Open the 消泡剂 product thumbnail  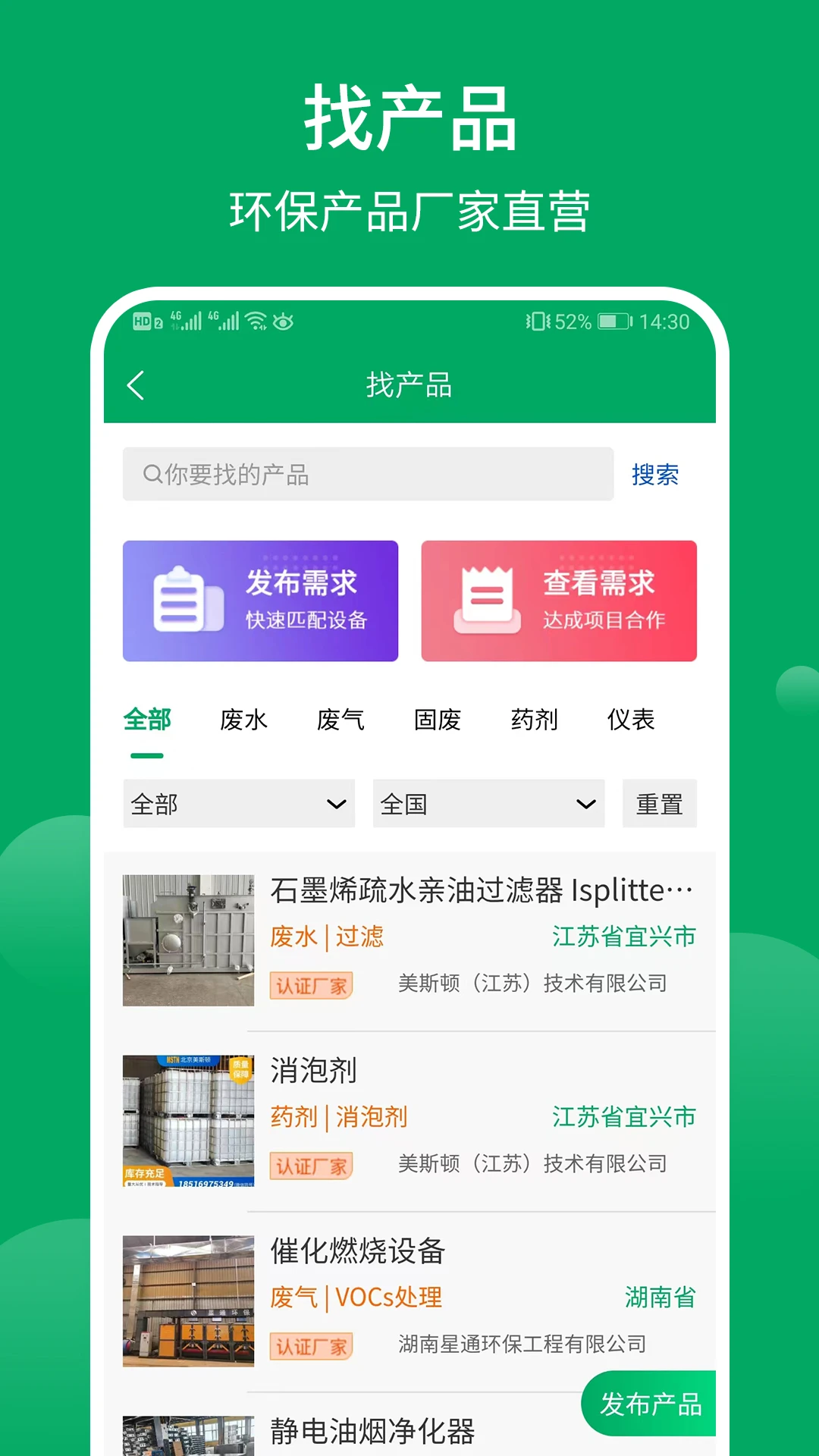[x=188, y=1120]
